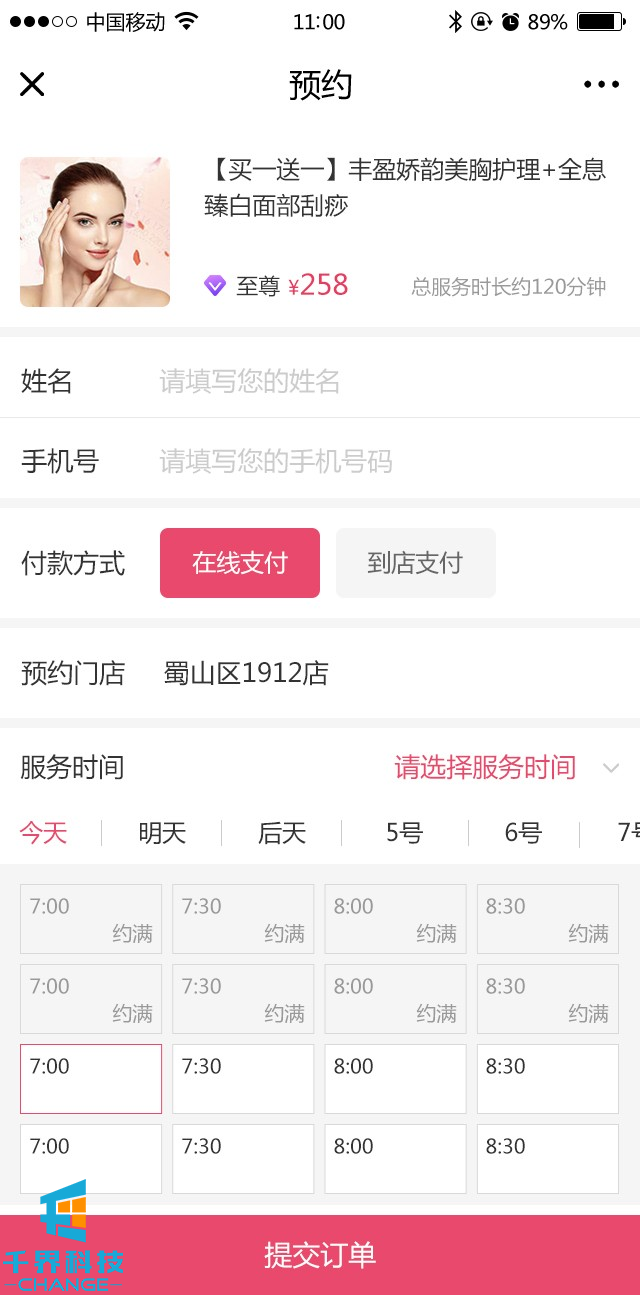Switch to the 今天 date tab
The width and height of the screenshot is (640, 1295).
point(43,833)
